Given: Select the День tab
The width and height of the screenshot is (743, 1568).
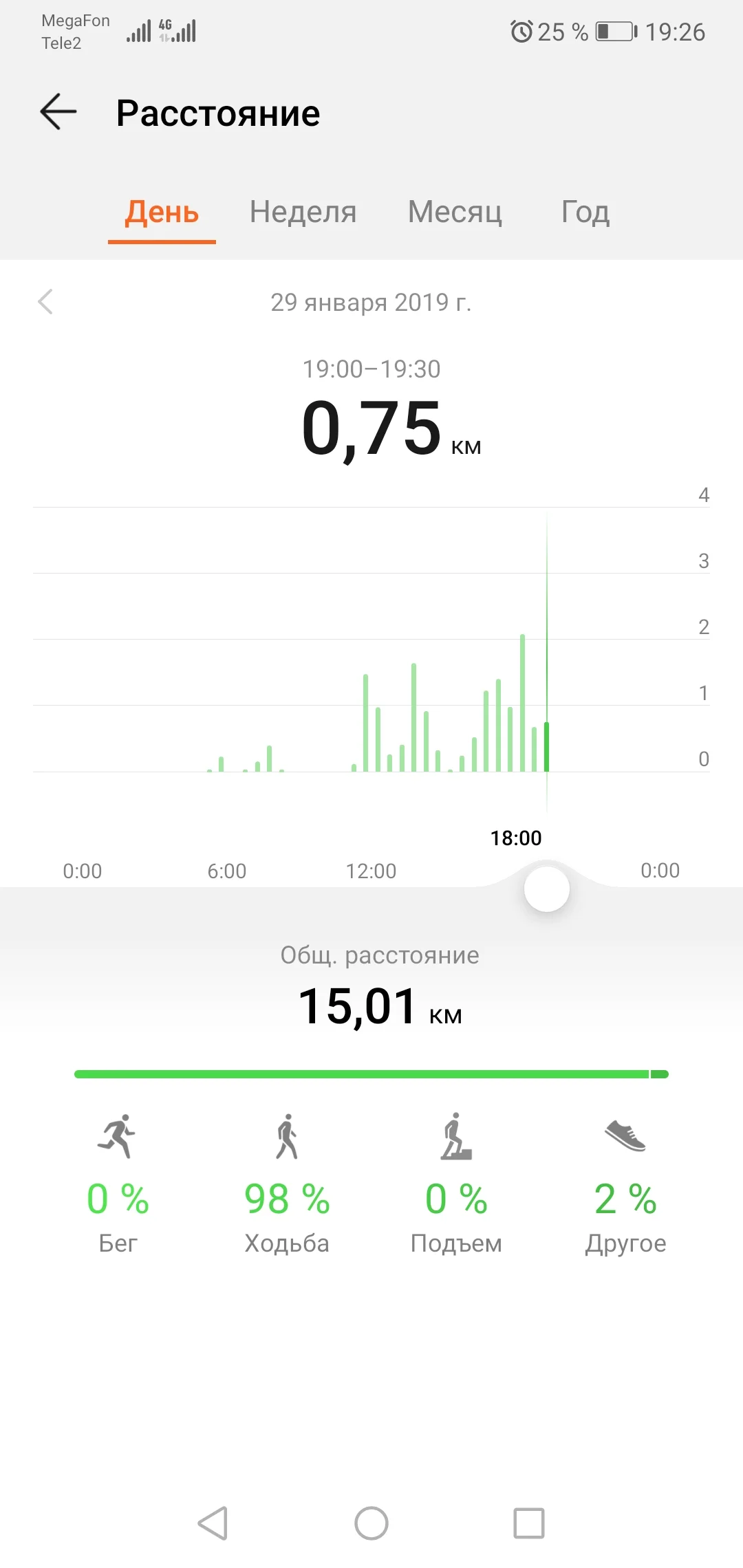Looking at the screenshot, I should click(x=162, y=213).
